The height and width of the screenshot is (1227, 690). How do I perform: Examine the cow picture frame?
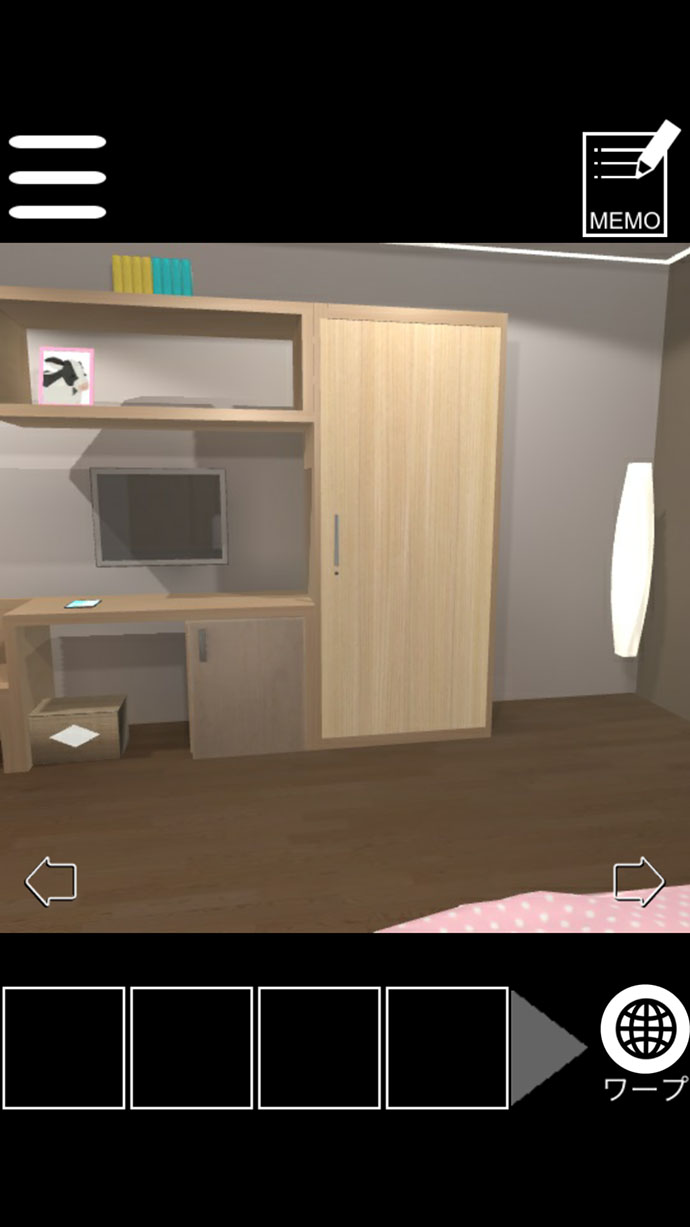point(66,376)
